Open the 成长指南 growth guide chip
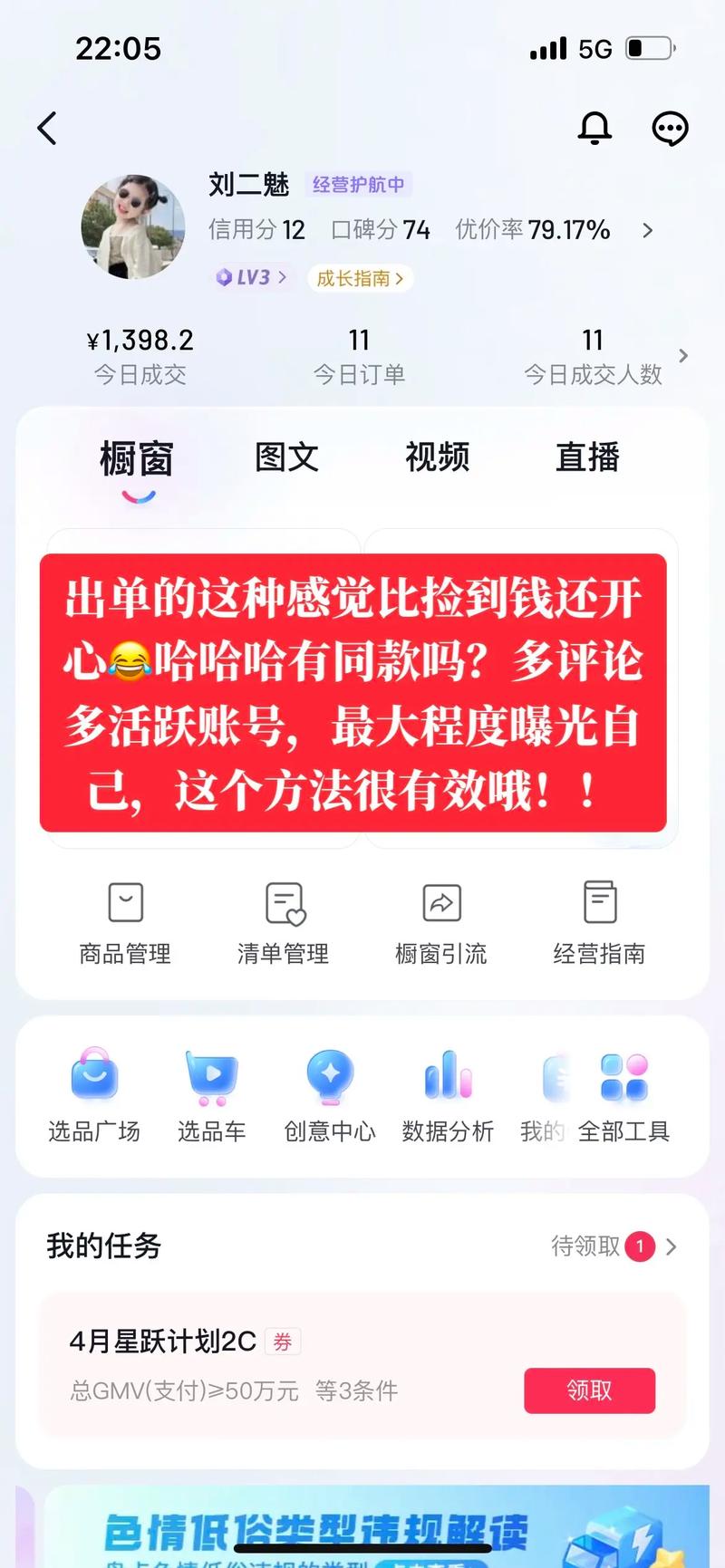725x1568 pixels. point(360,278)
